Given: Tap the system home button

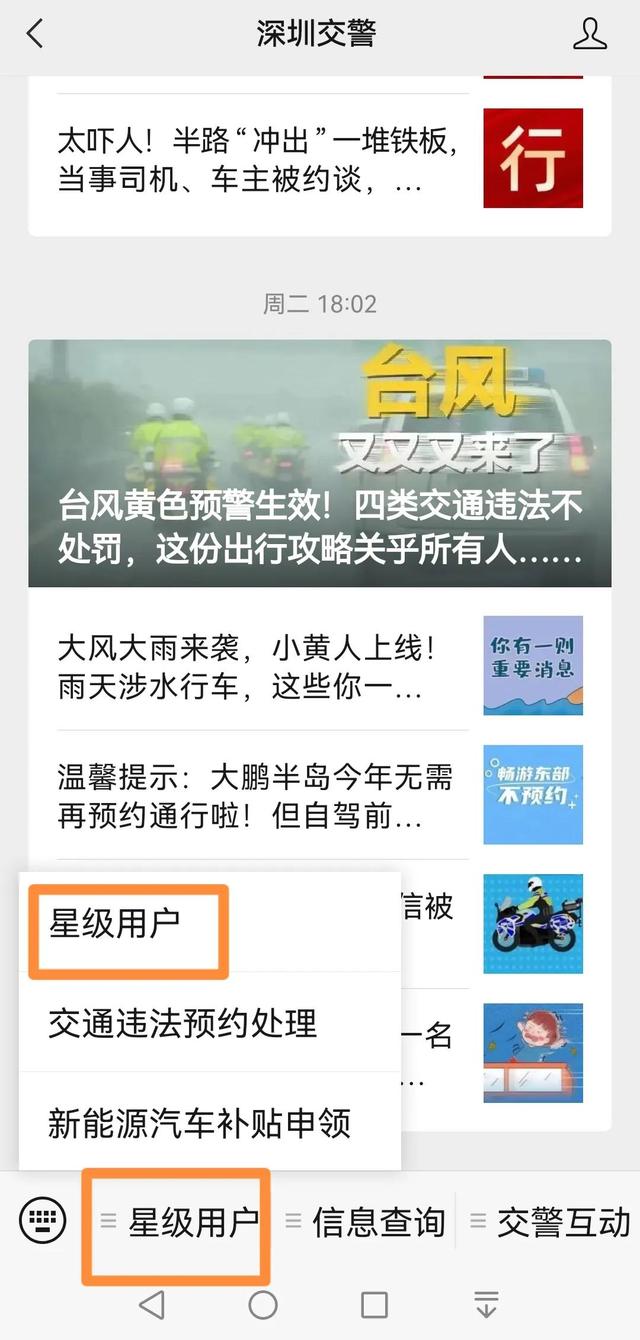Looking at the screenshot, I should [x=262, y=1304].
